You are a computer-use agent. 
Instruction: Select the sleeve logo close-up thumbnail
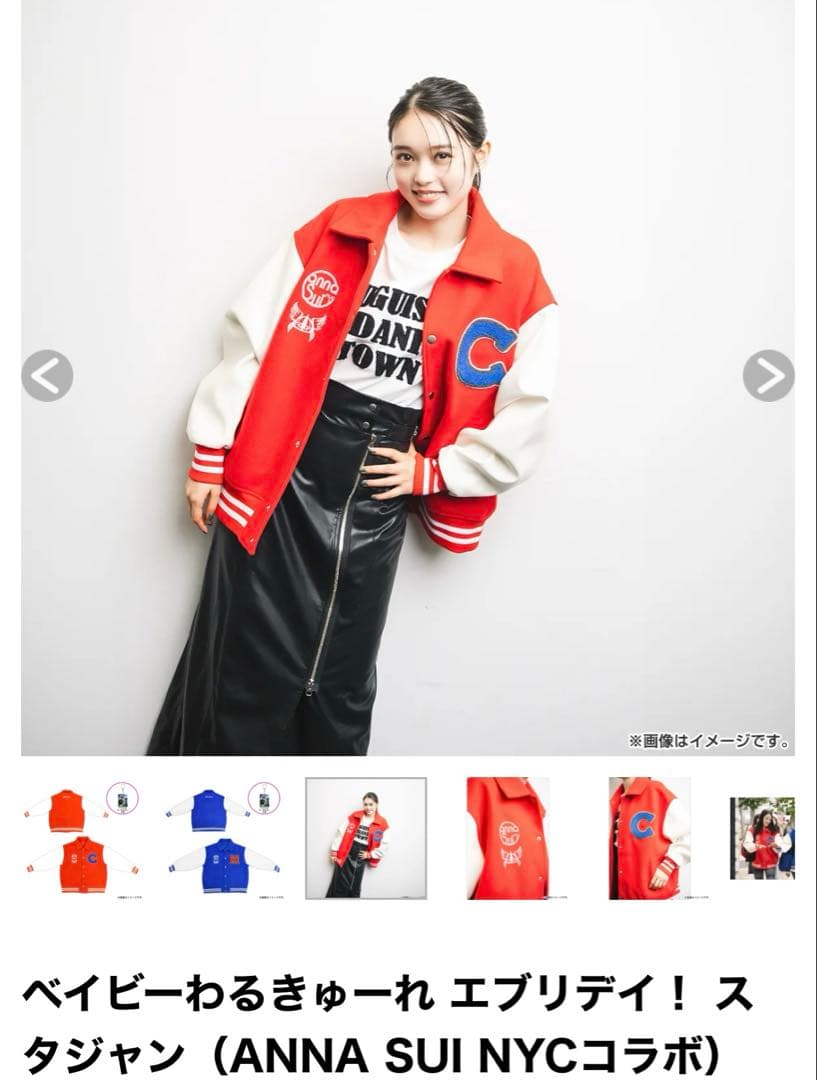tap(507, 838)
